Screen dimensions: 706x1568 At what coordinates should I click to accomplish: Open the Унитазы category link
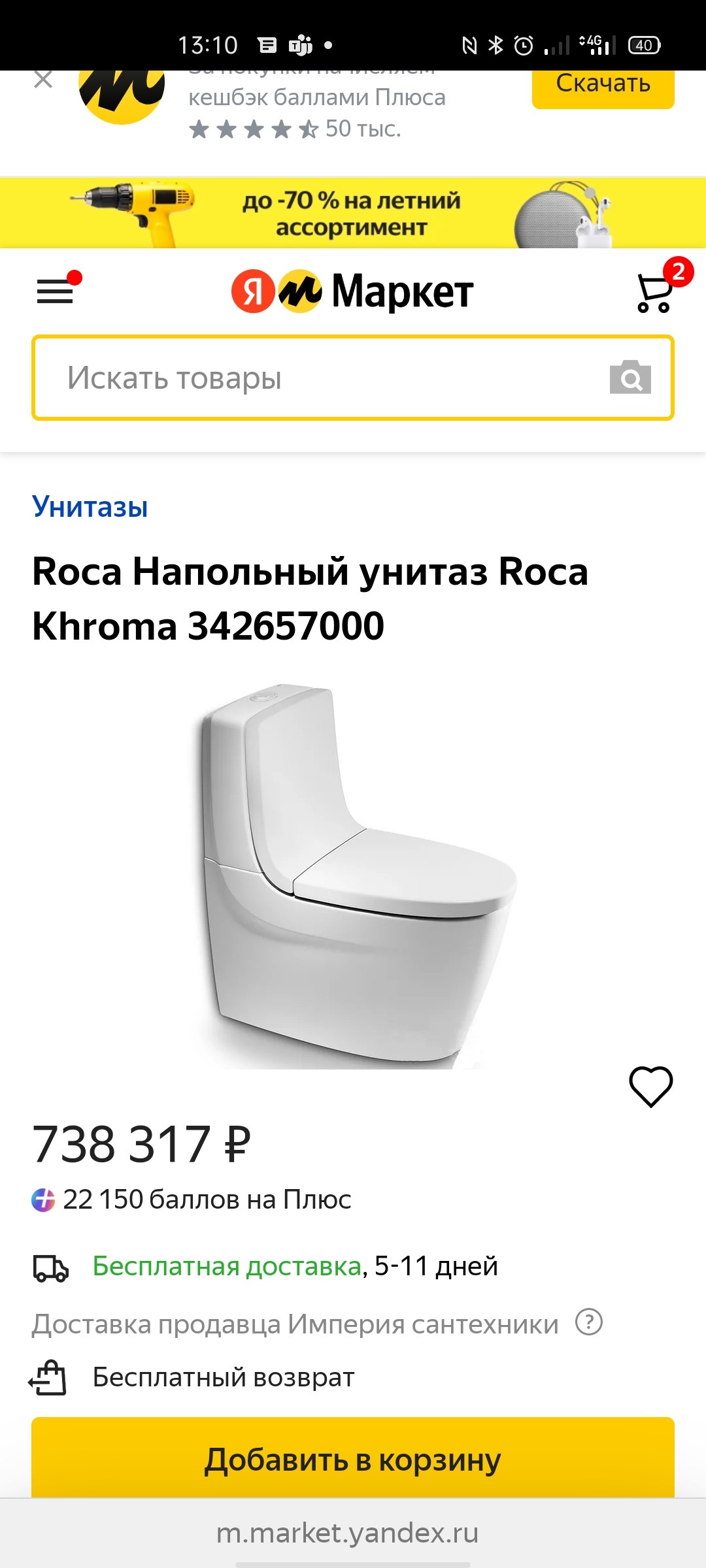coord(90,507)
